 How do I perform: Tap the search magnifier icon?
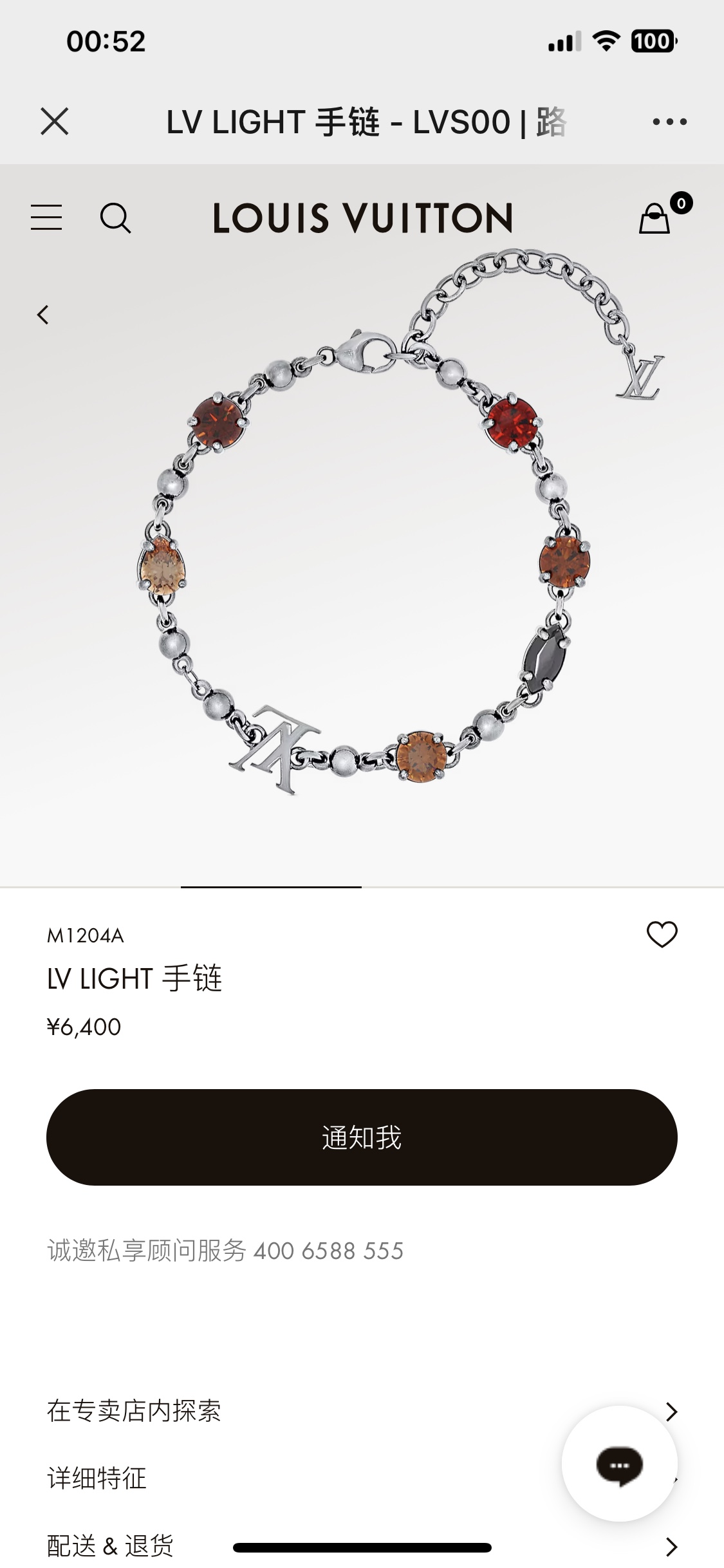(116, 218)
